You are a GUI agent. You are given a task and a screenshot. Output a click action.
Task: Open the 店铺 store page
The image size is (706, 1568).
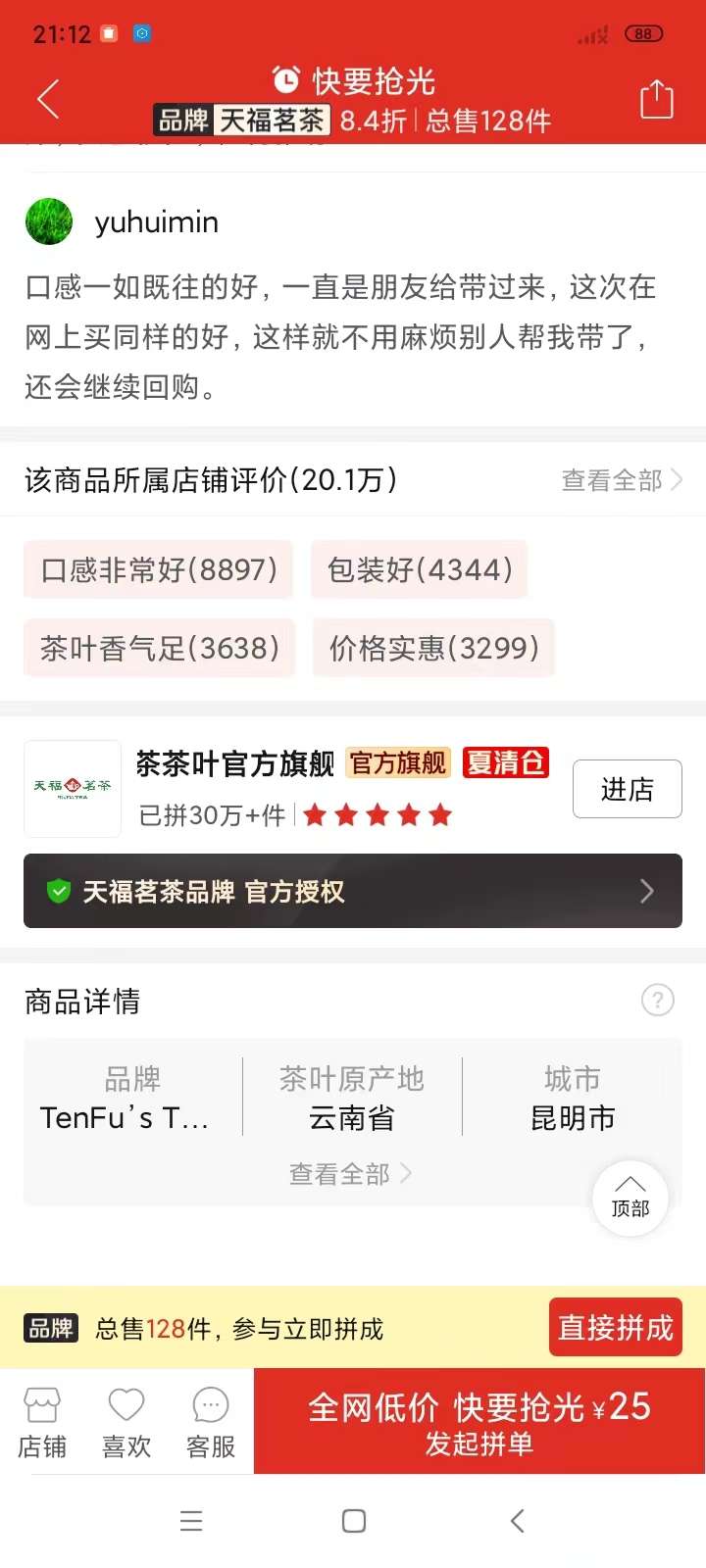(42, 1423)
